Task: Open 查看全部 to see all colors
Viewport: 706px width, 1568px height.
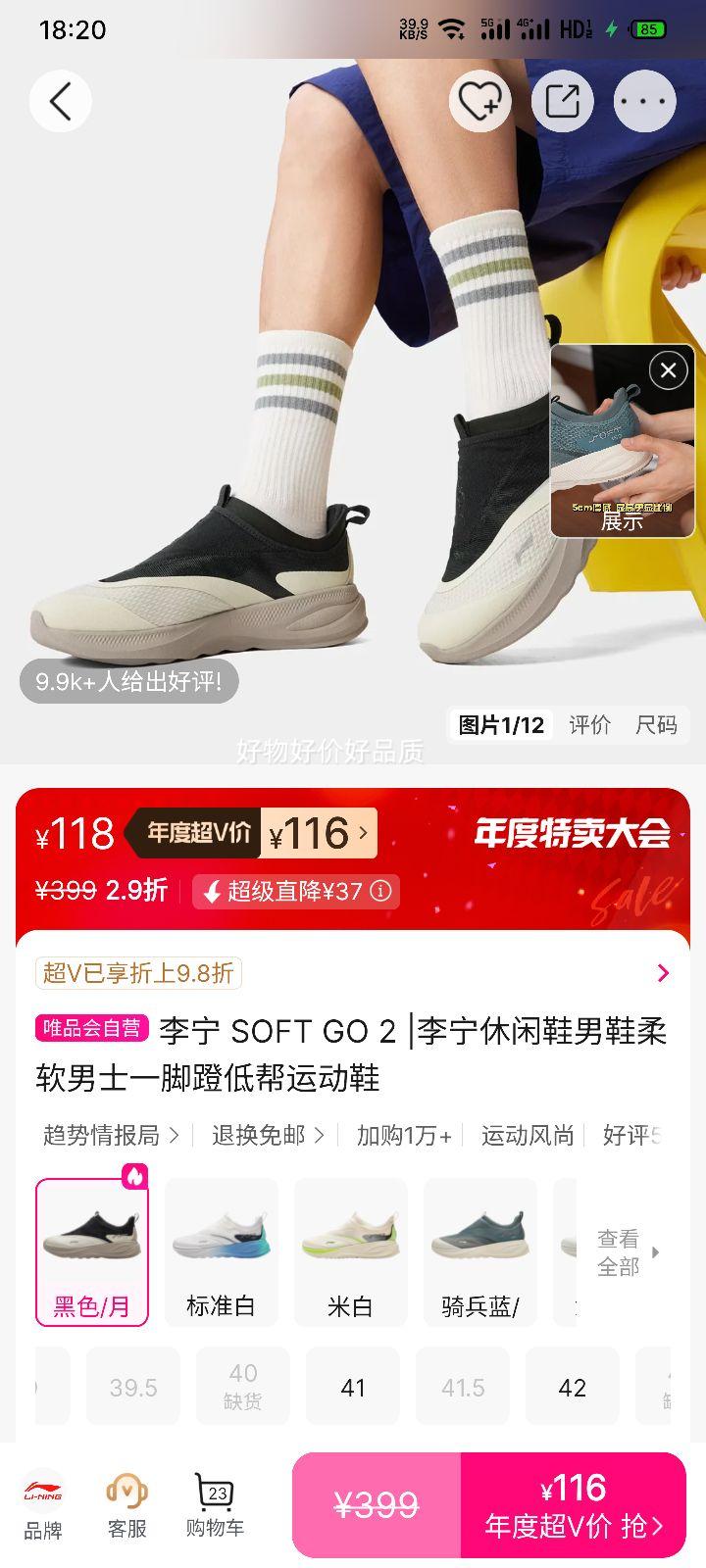Action: [620, 1250]
